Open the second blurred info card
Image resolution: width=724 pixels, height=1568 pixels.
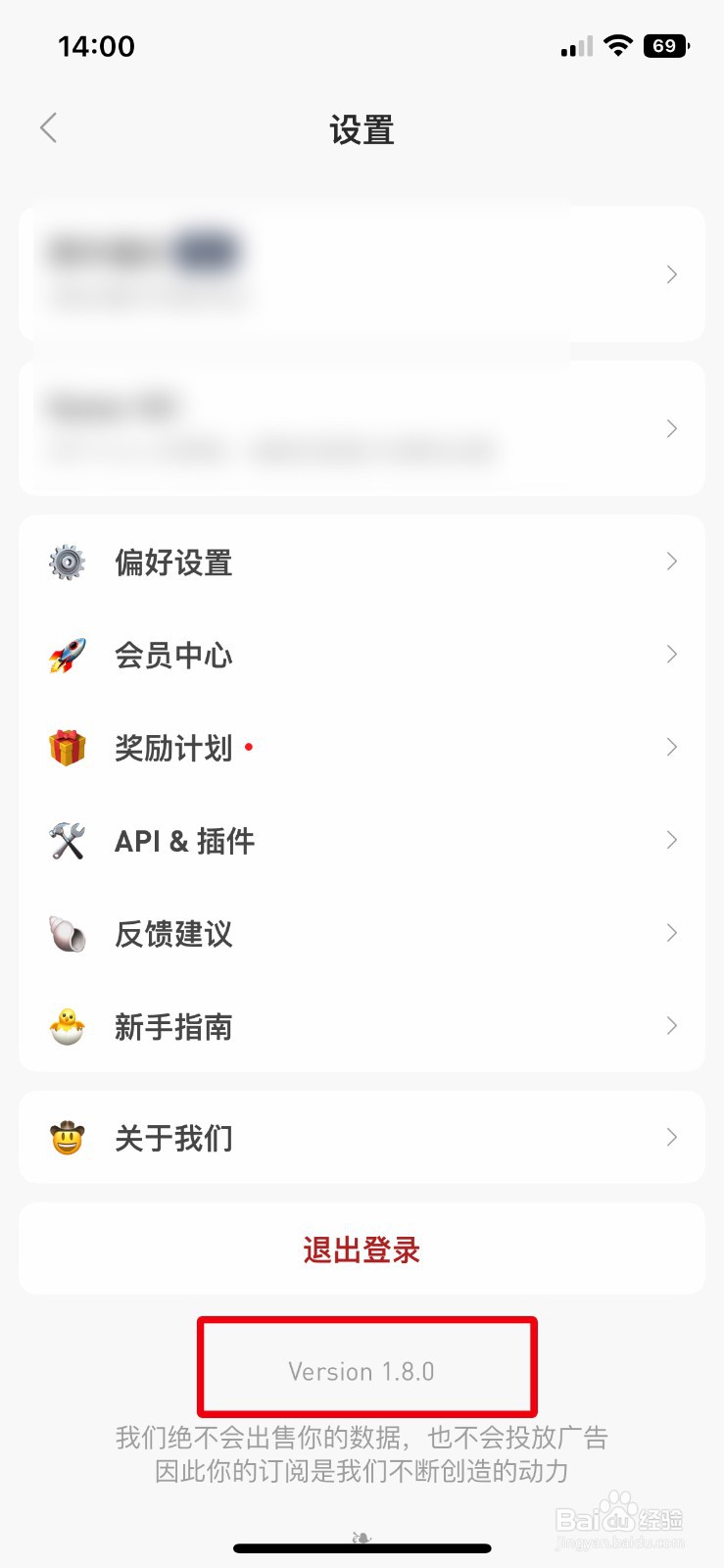click(x=362, y=428)
